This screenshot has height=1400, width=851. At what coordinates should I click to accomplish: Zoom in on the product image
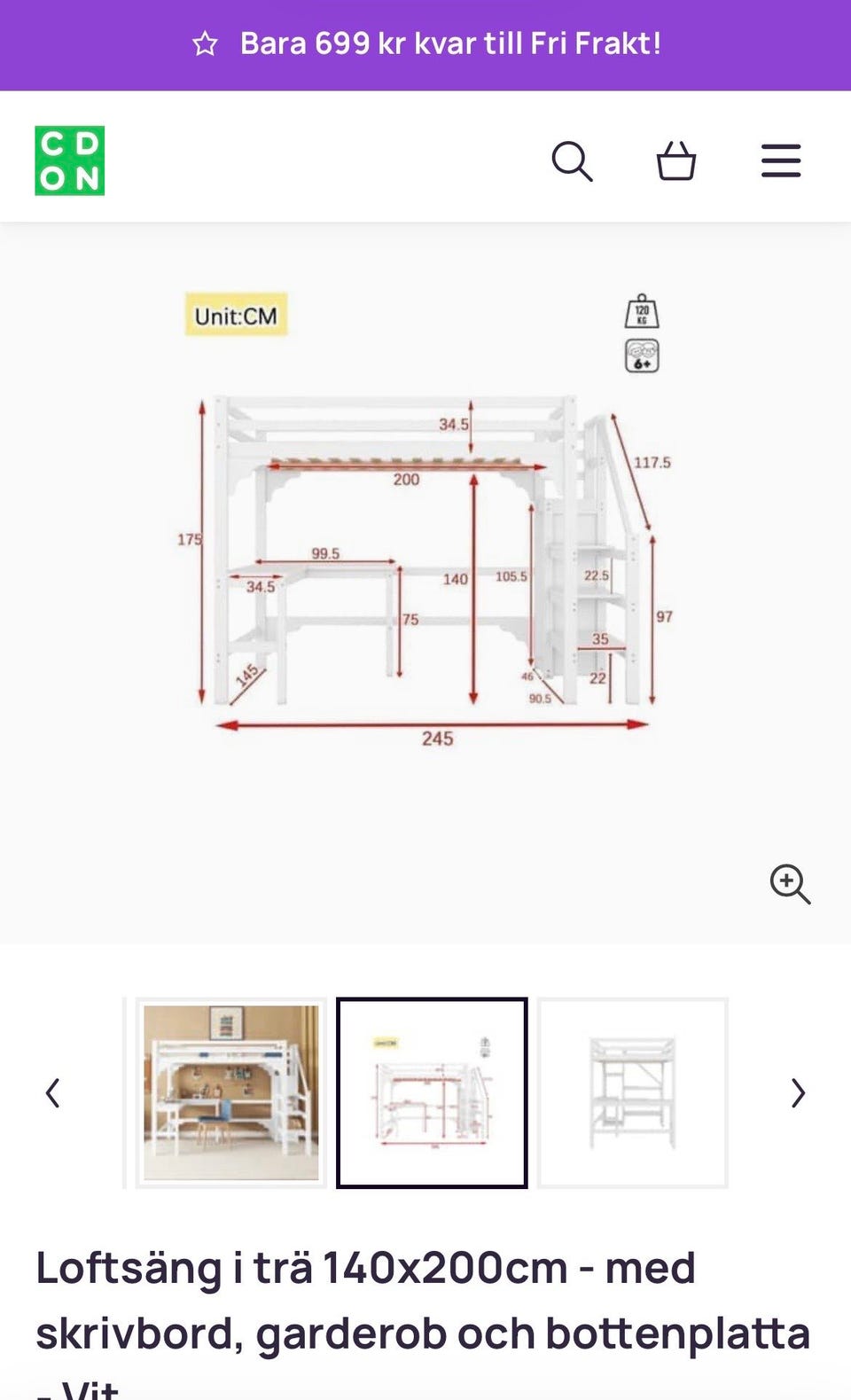[x=790, y=884]
